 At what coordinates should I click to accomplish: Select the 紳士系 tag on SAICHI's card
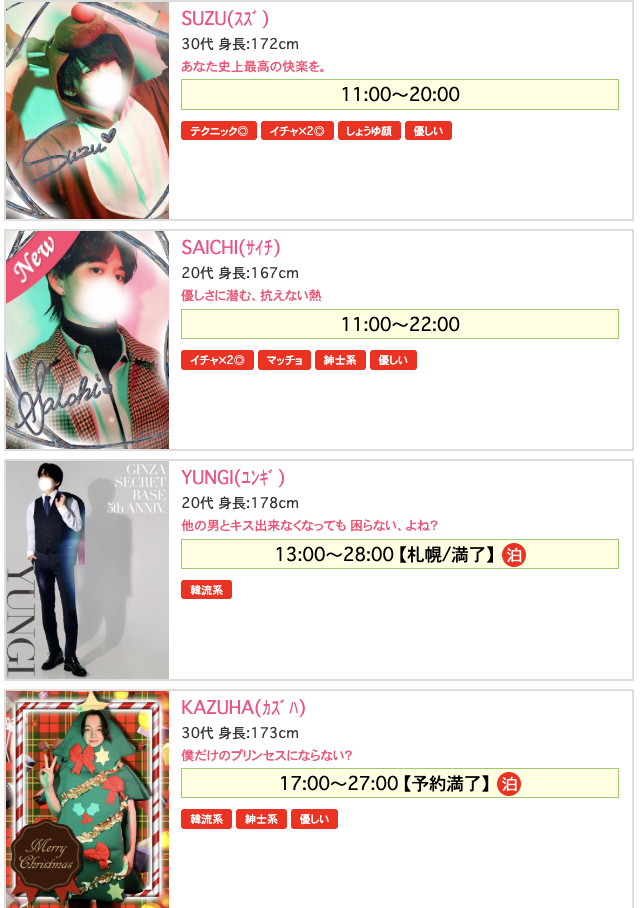340,360
